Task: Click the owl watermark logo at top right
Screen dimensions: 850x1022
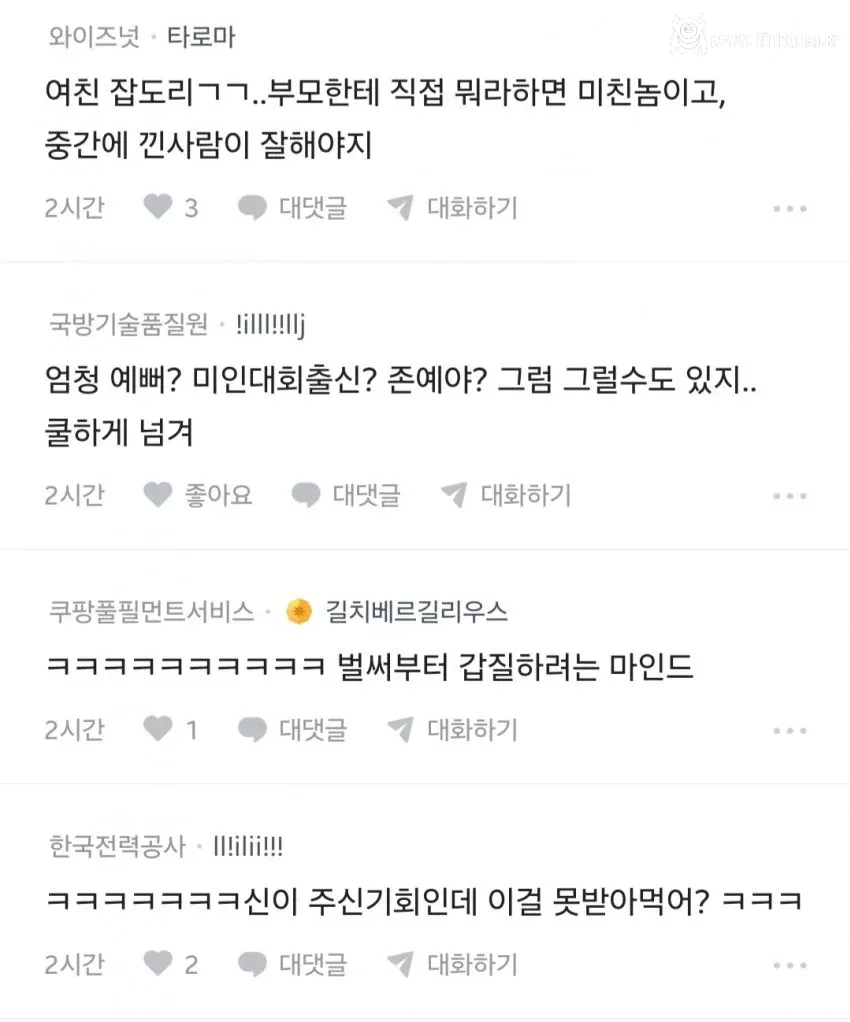Action: point(688,30)
